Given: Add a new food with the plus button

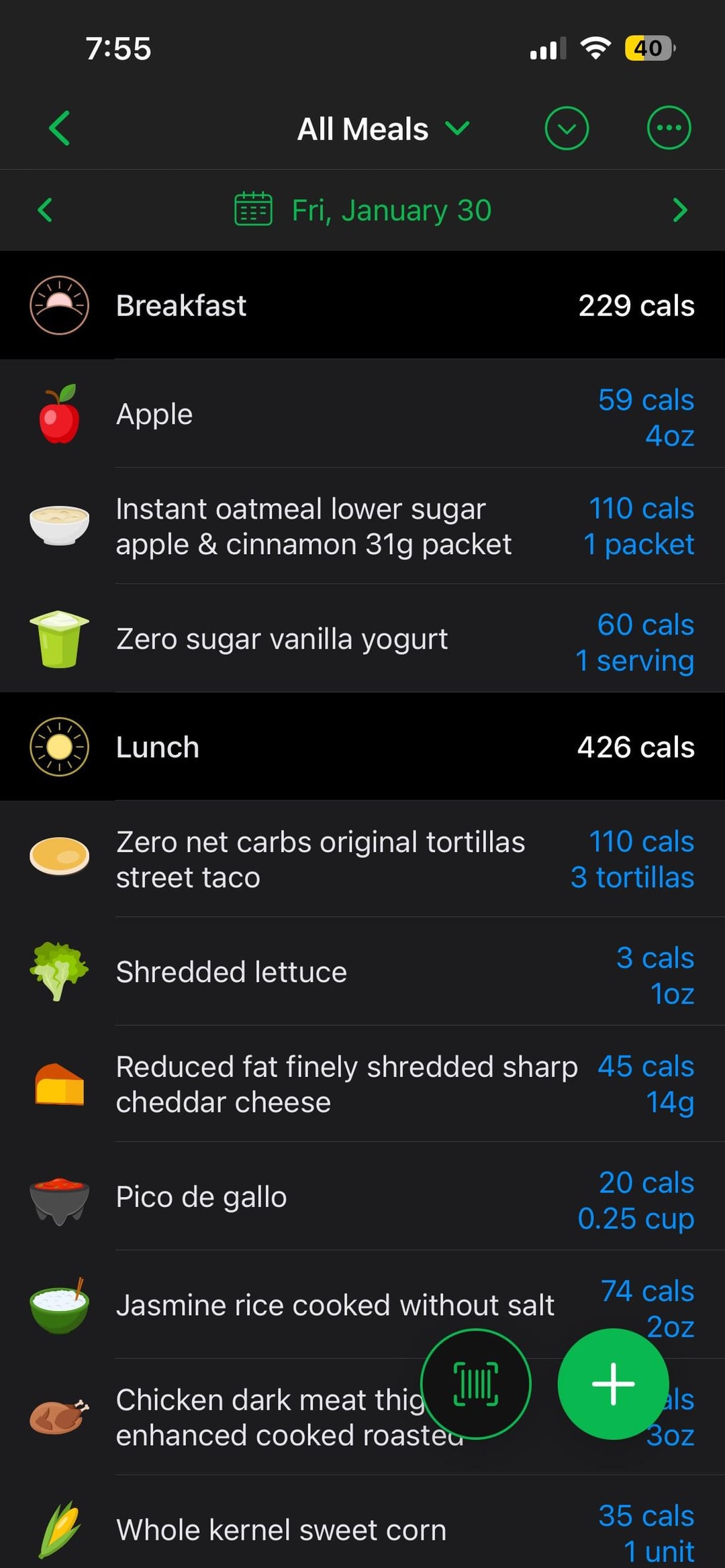Looking at the screenshot, I should (x=613, y=1383).
